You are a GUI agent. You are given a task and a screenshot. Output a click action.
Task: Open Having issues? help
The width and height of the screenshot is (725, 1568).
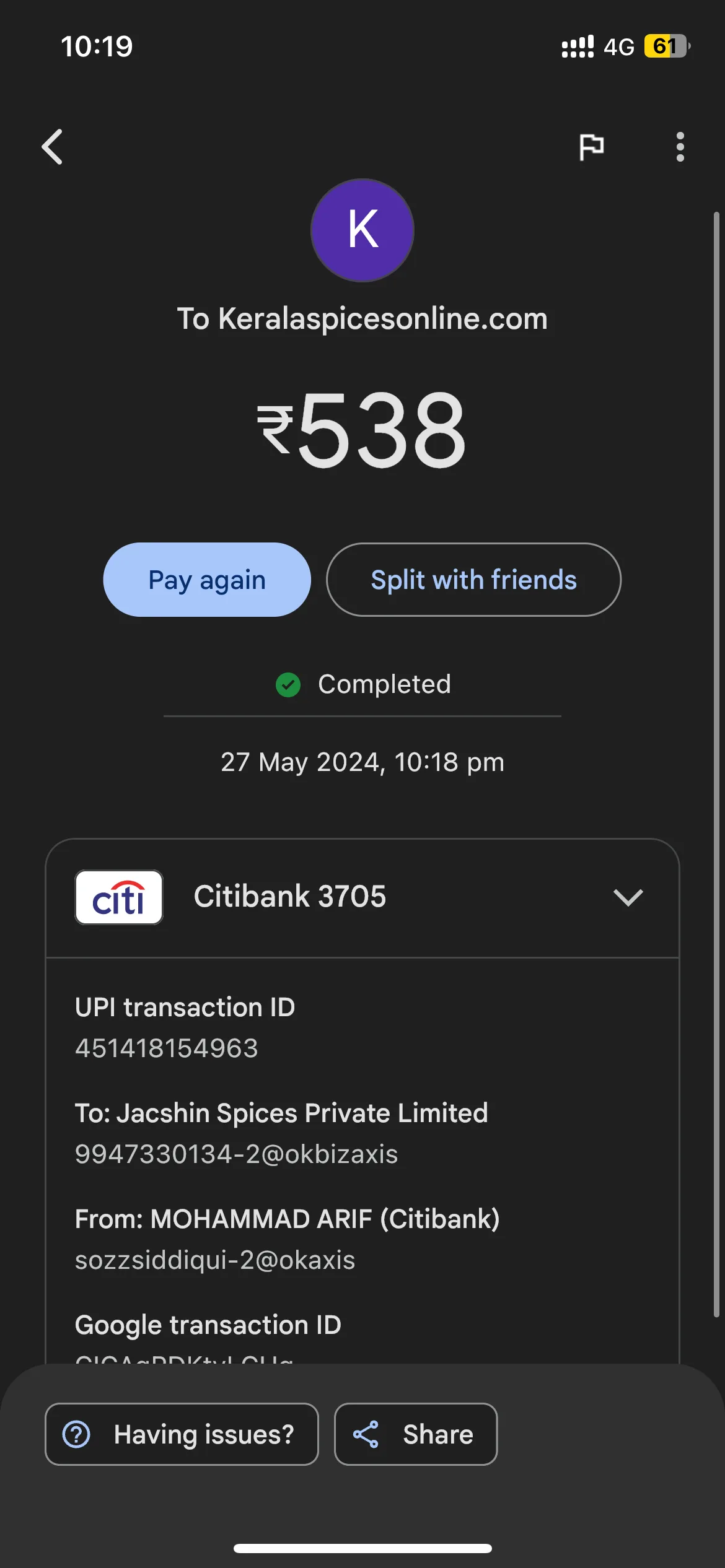coord(182,1434)
